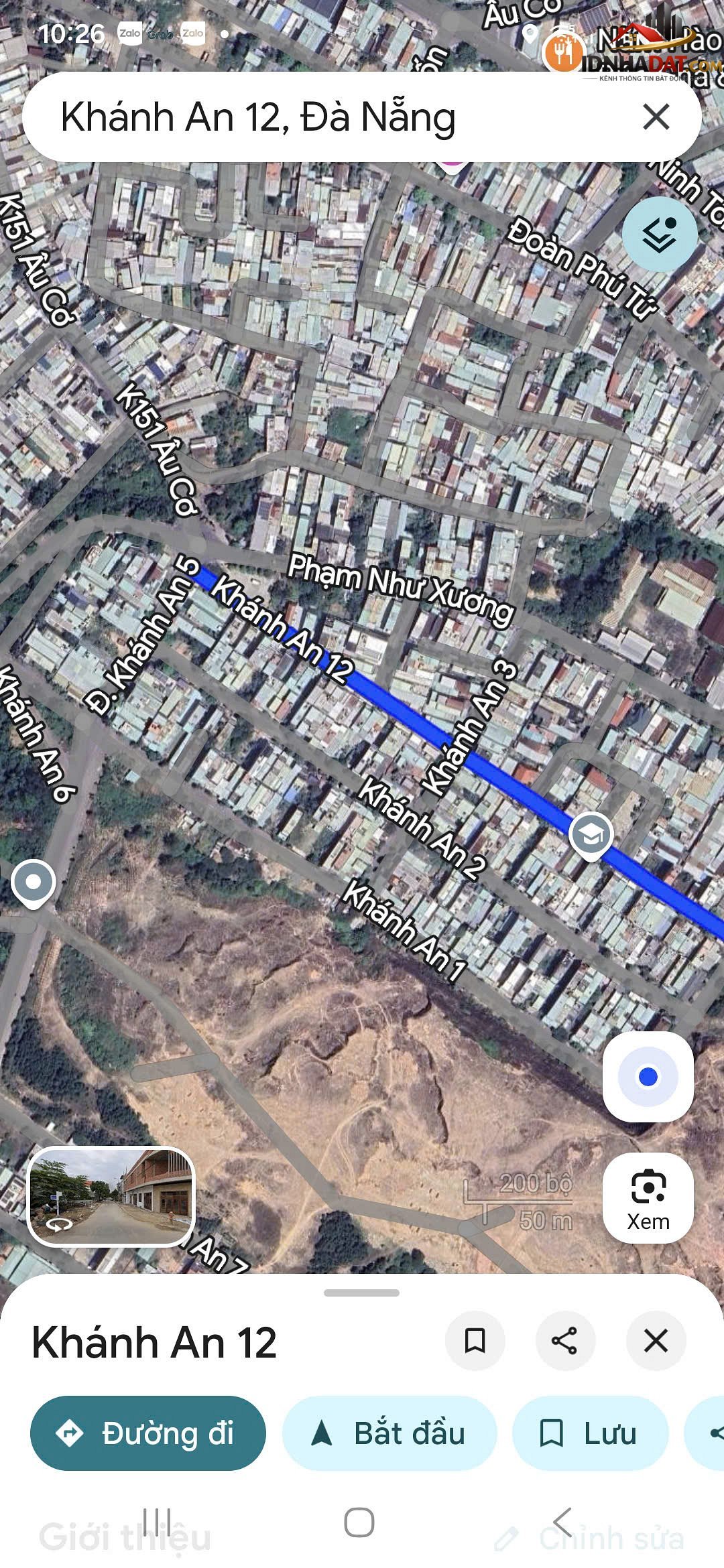The height and width of the screenshot is (1568, 724).
Task: Tap the school marker on Khánh An 12
Action: click(591, 836)
